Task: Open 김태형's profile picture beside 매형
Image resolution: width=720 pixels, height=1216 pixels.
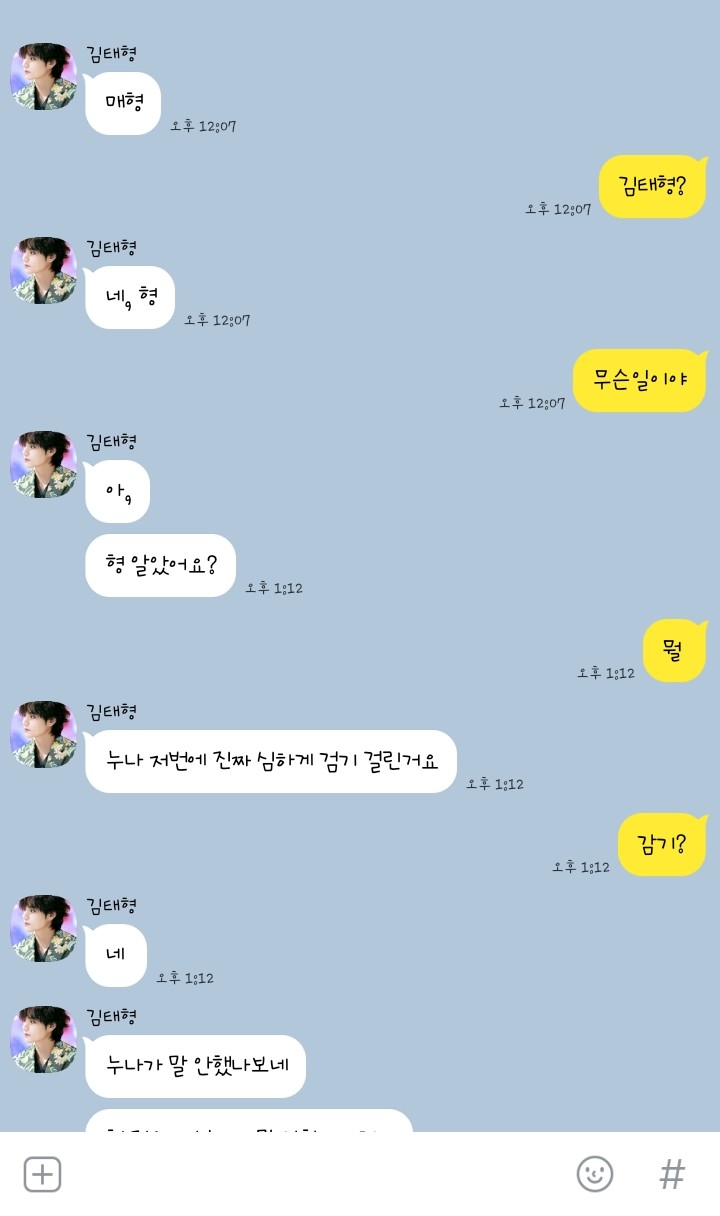Action: point(43,76)
